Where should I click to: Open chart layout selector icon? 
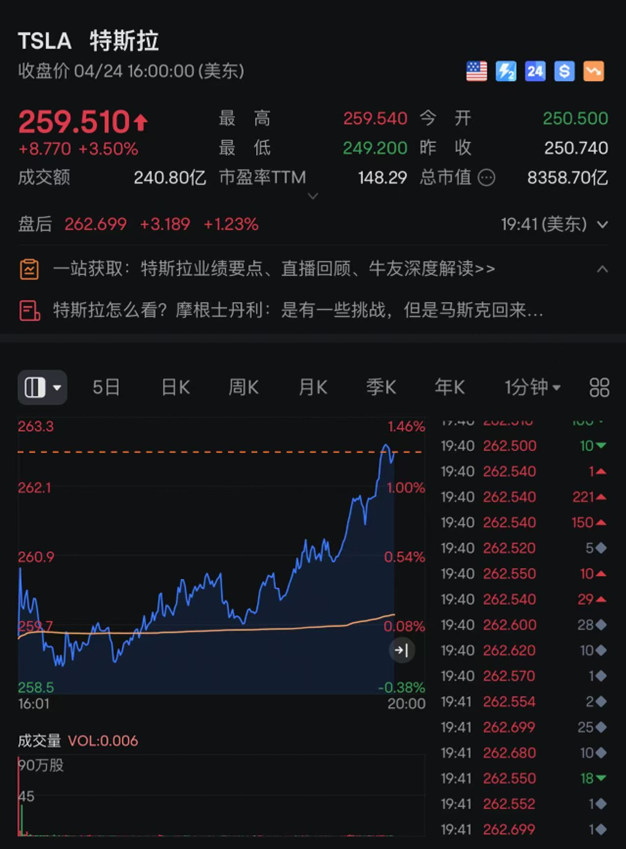(42, 388)
